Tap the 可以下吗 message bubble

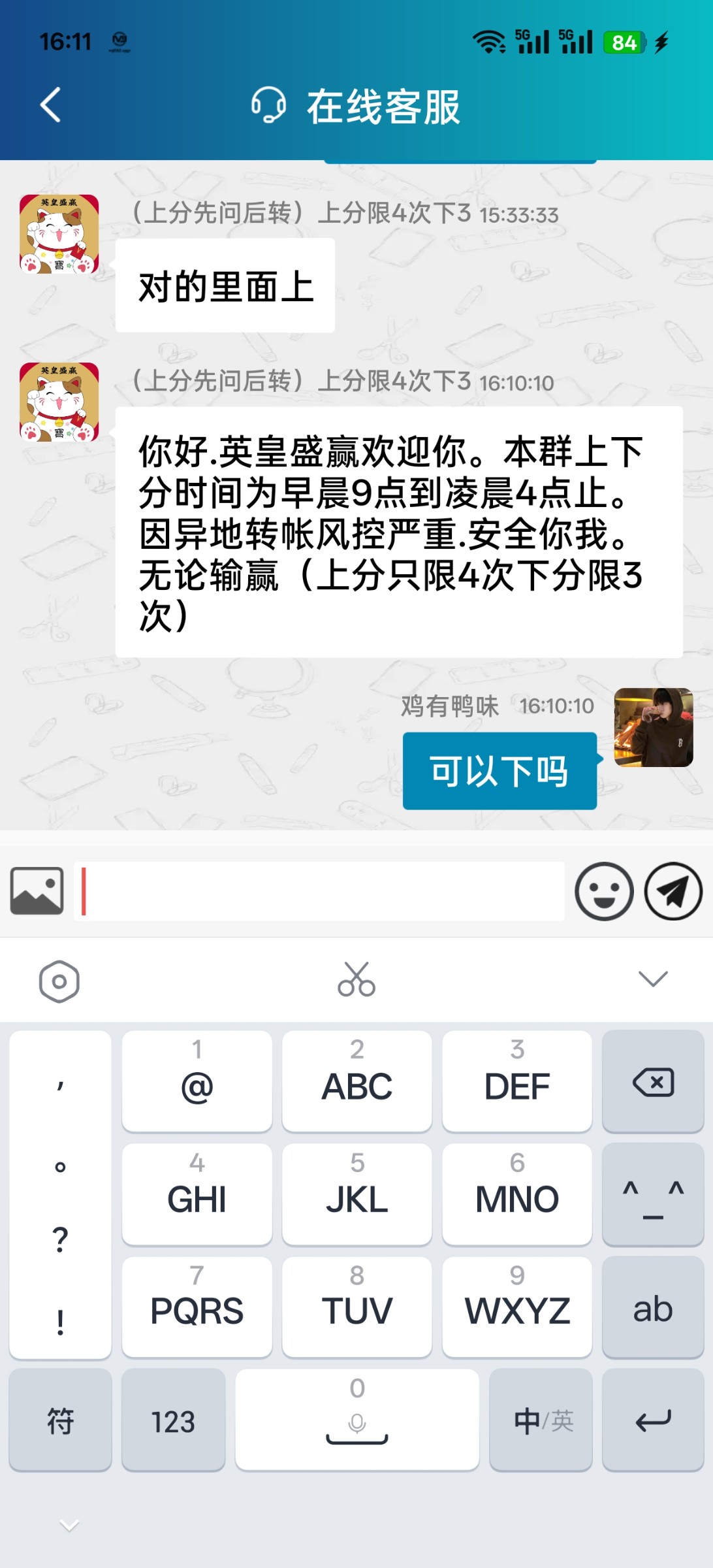pos(499,771)
